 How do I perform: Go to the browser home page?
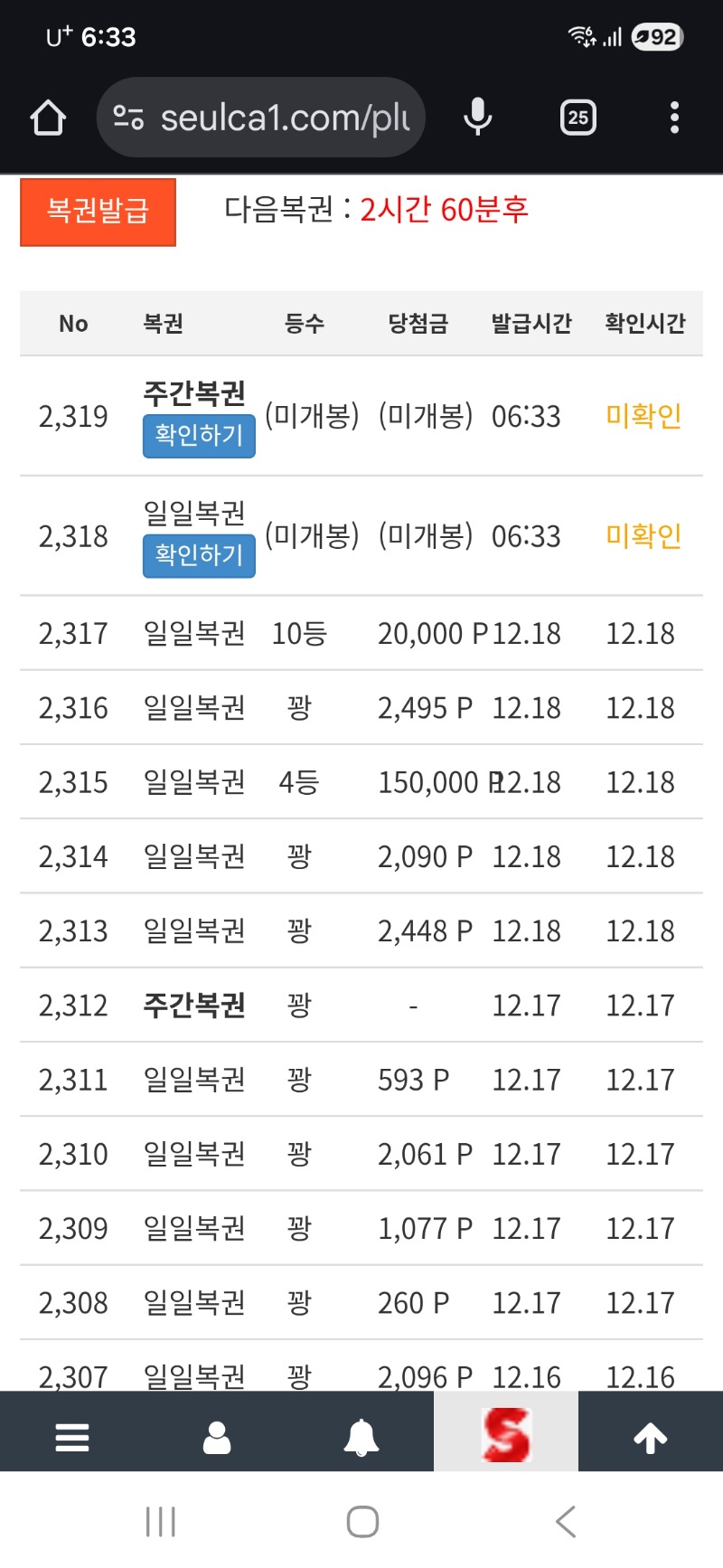pyautogui.click(x=48, y=118)
